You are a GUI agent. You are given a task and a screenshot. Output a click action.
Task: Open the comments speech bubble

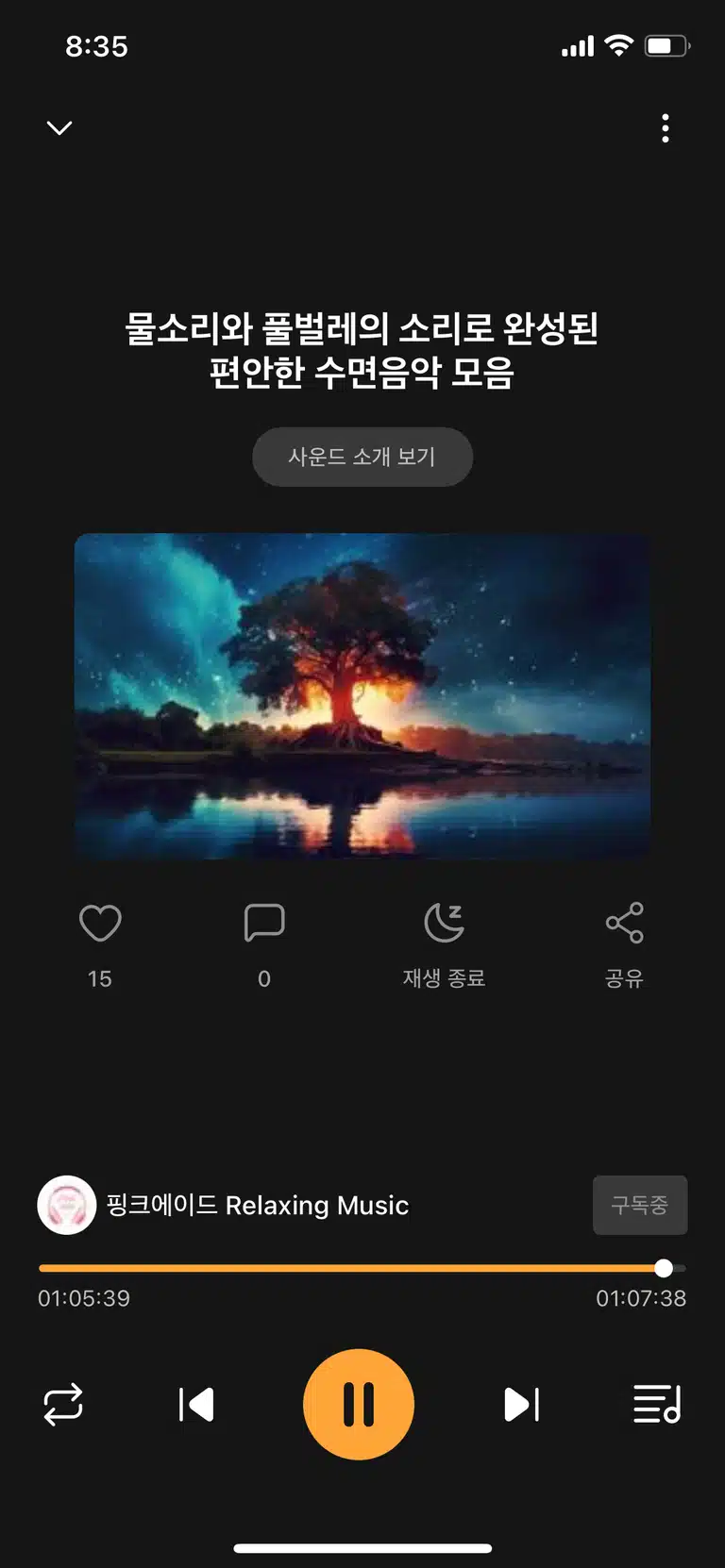pyautogui.click(x=264, y=923)
